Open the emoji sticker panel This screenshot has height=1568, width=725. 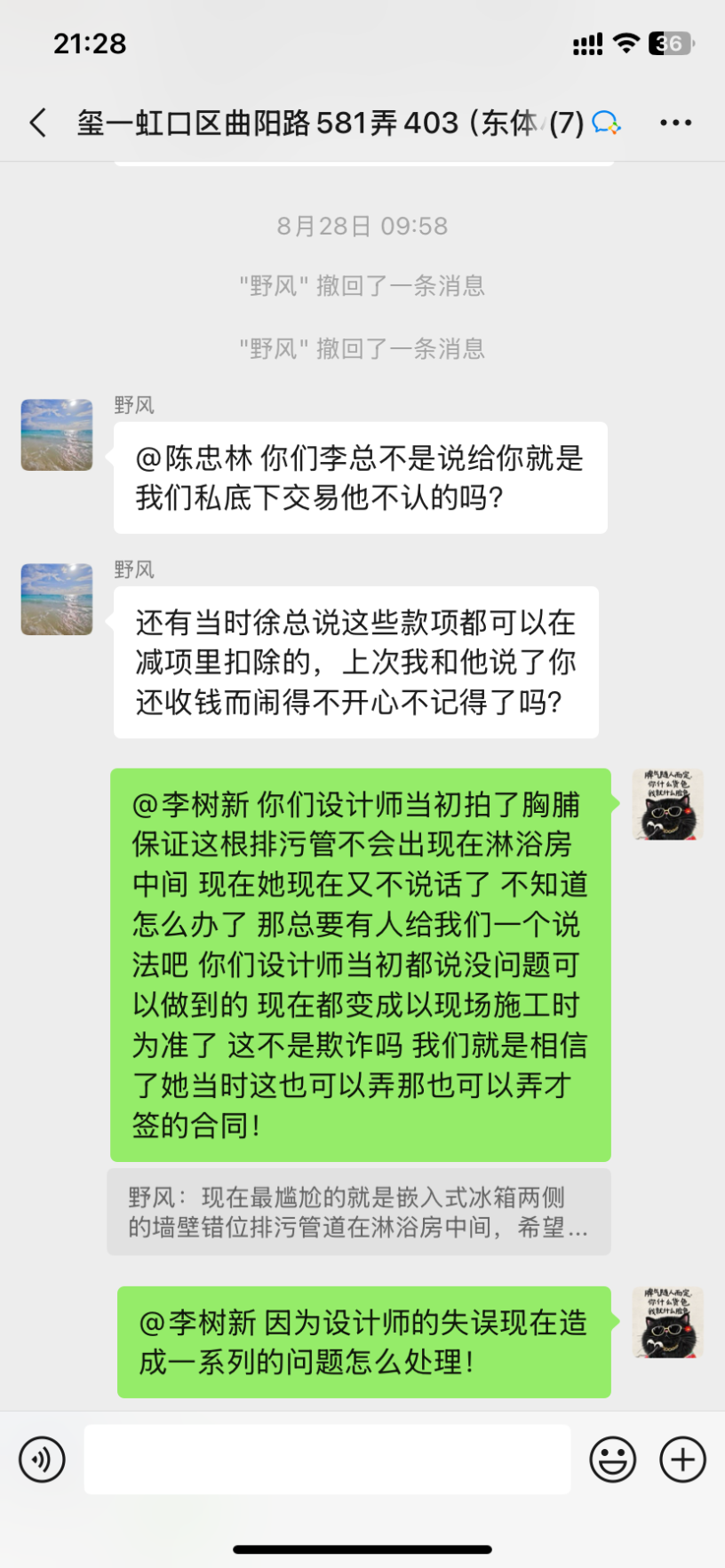point(613,1460)
